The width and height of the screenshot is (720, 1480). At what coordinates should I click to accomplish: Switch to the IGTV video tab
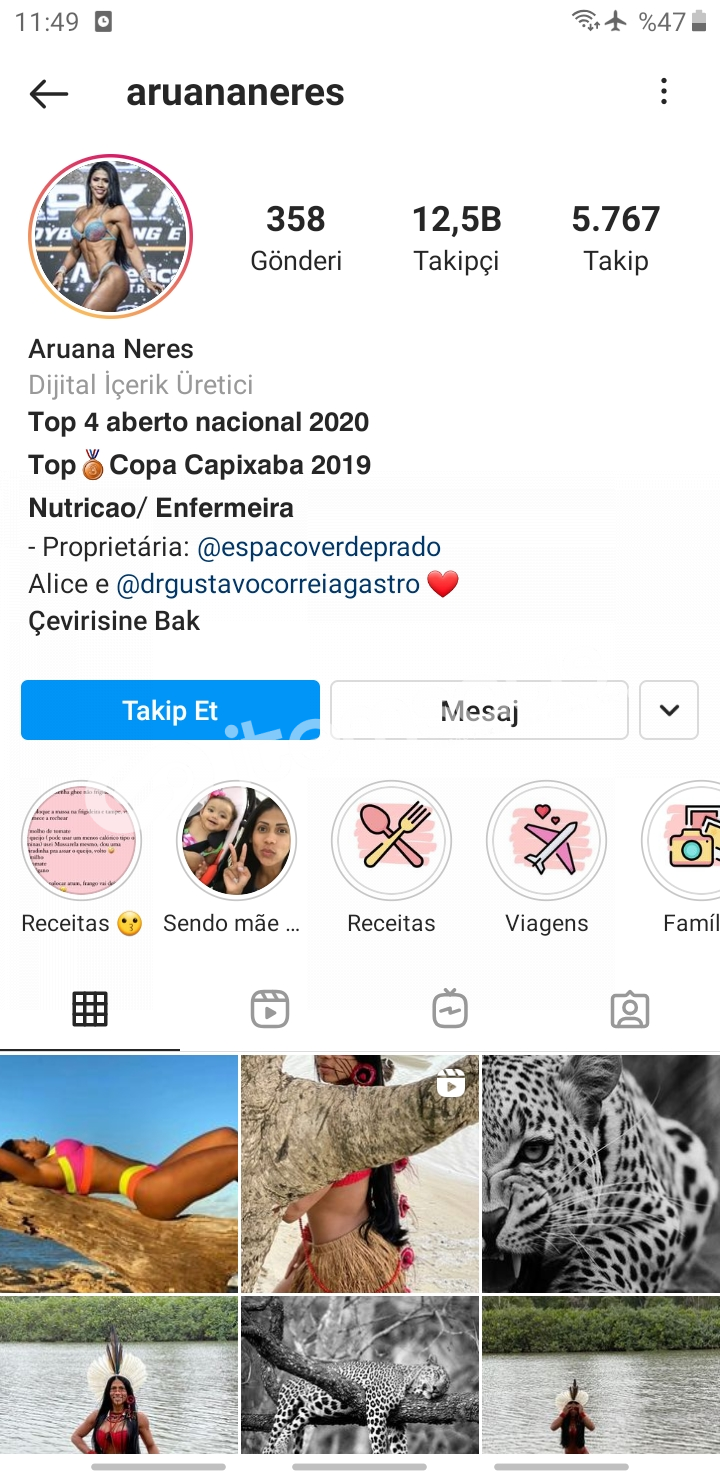450,1009
